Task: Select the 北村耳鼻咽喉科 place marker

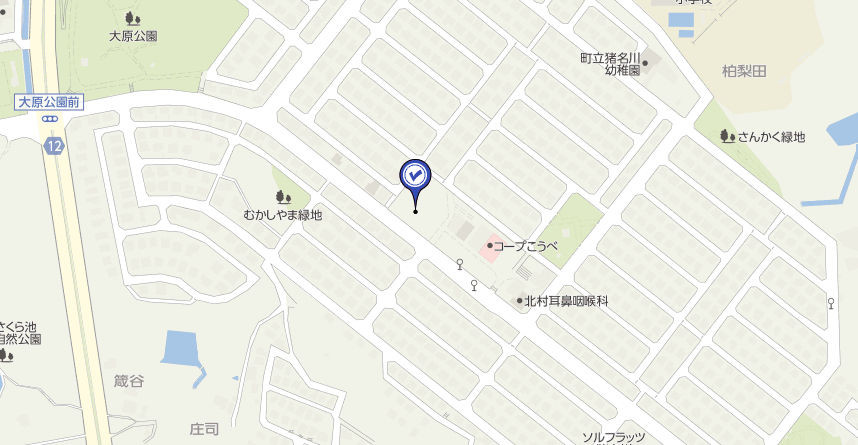Action: tap(519, 300)
